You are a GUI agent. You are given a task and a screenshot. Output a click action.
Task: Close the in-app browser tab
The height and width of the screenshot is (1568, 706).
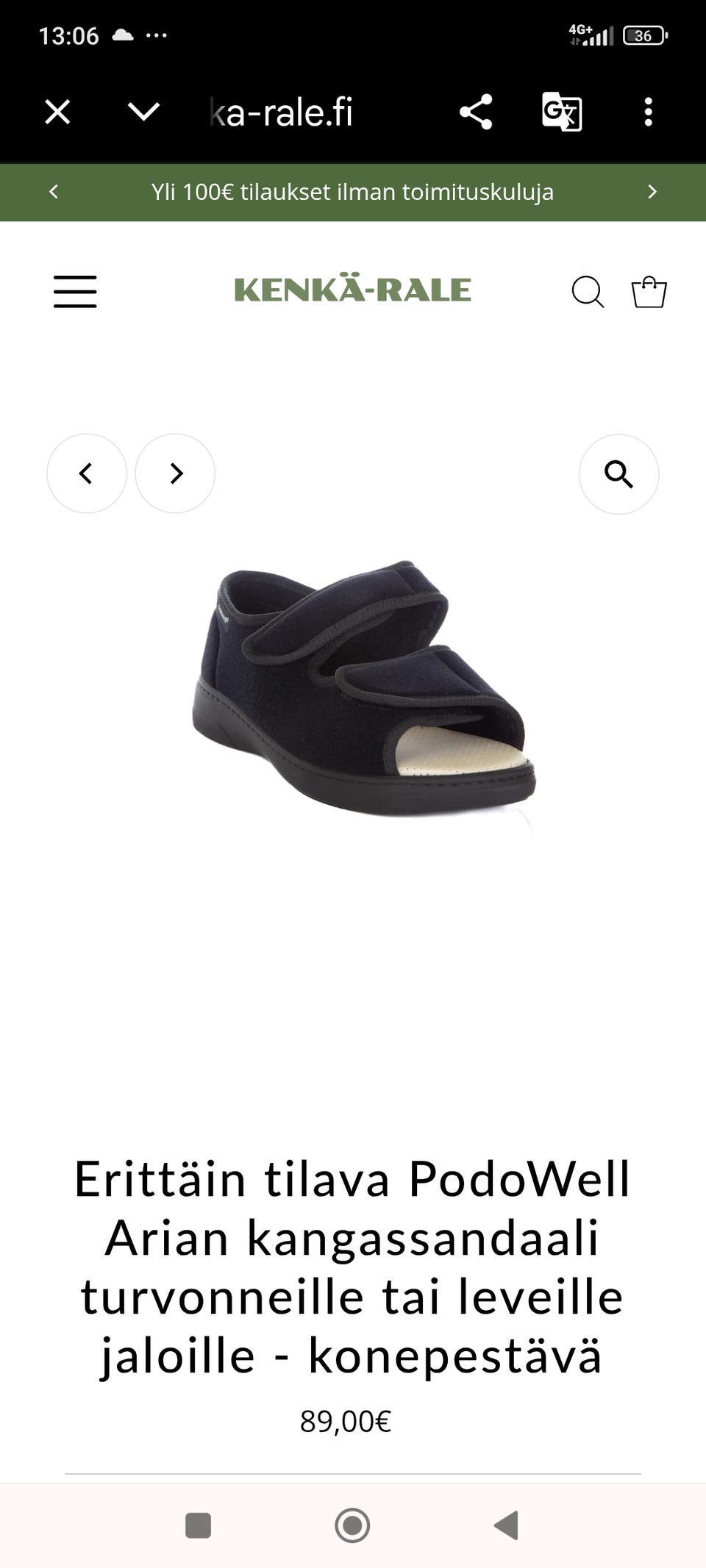[57, 112]
